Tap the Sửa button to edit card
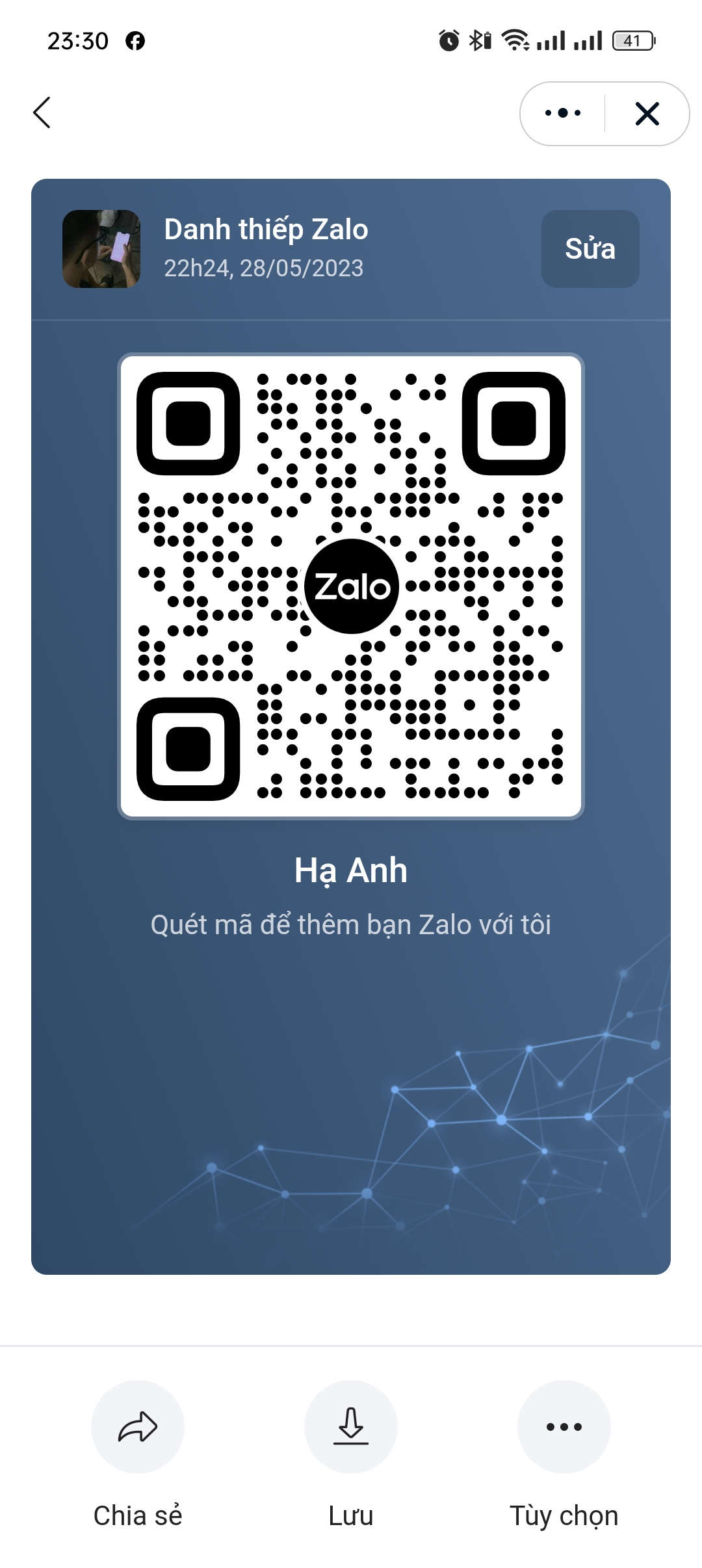702x1568 pixels. (x=590, y=249)
